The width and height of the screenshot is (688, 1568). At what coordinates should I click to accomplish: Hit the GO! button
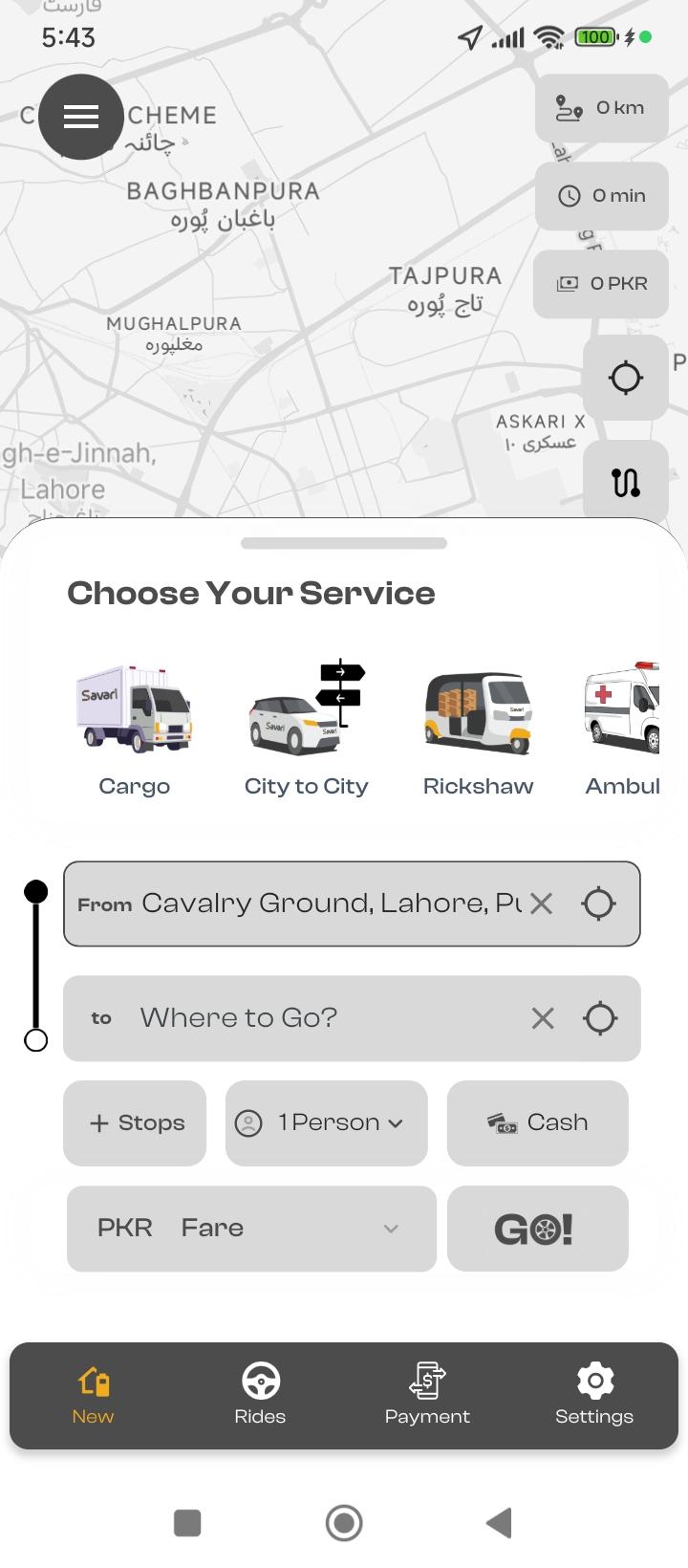coord(538,1229)
